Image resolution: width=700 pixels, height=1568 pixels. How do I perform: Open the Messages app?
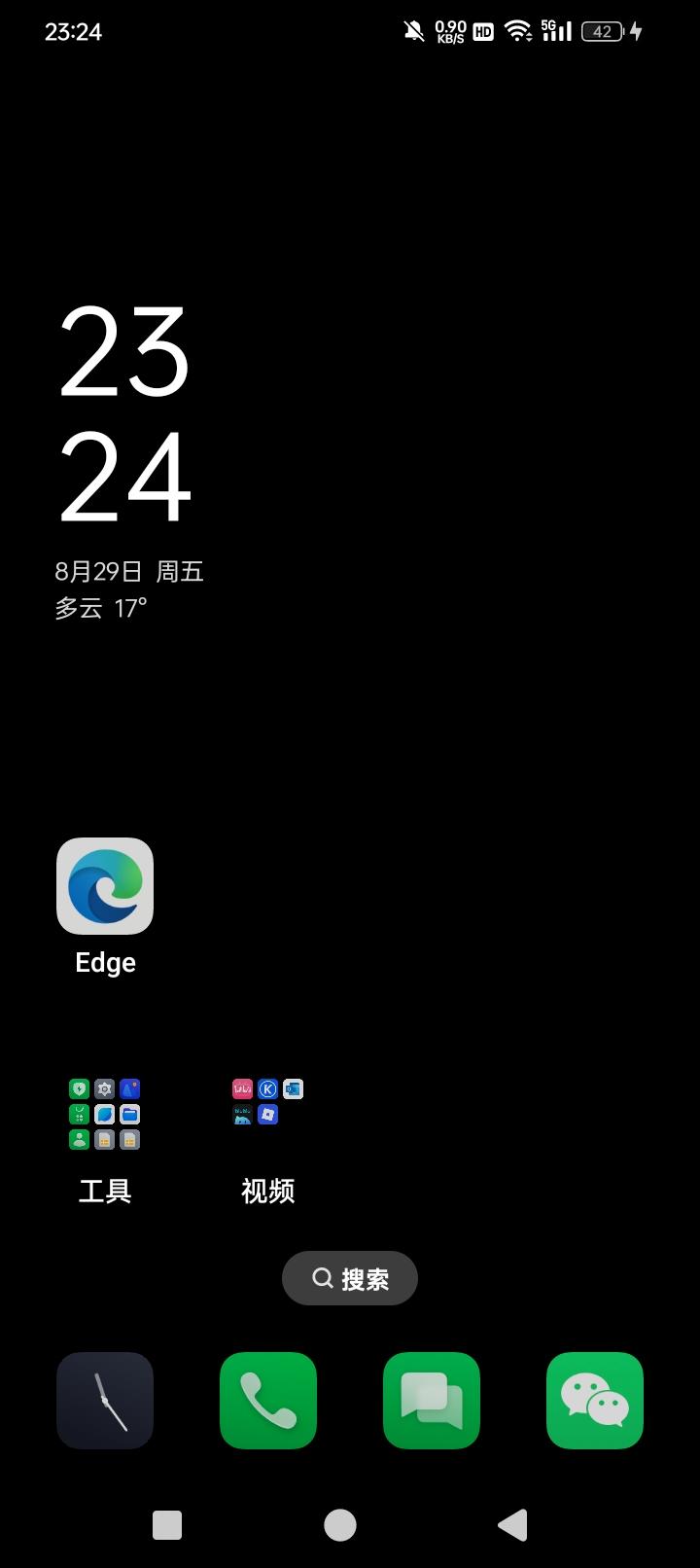[432, 1401]
